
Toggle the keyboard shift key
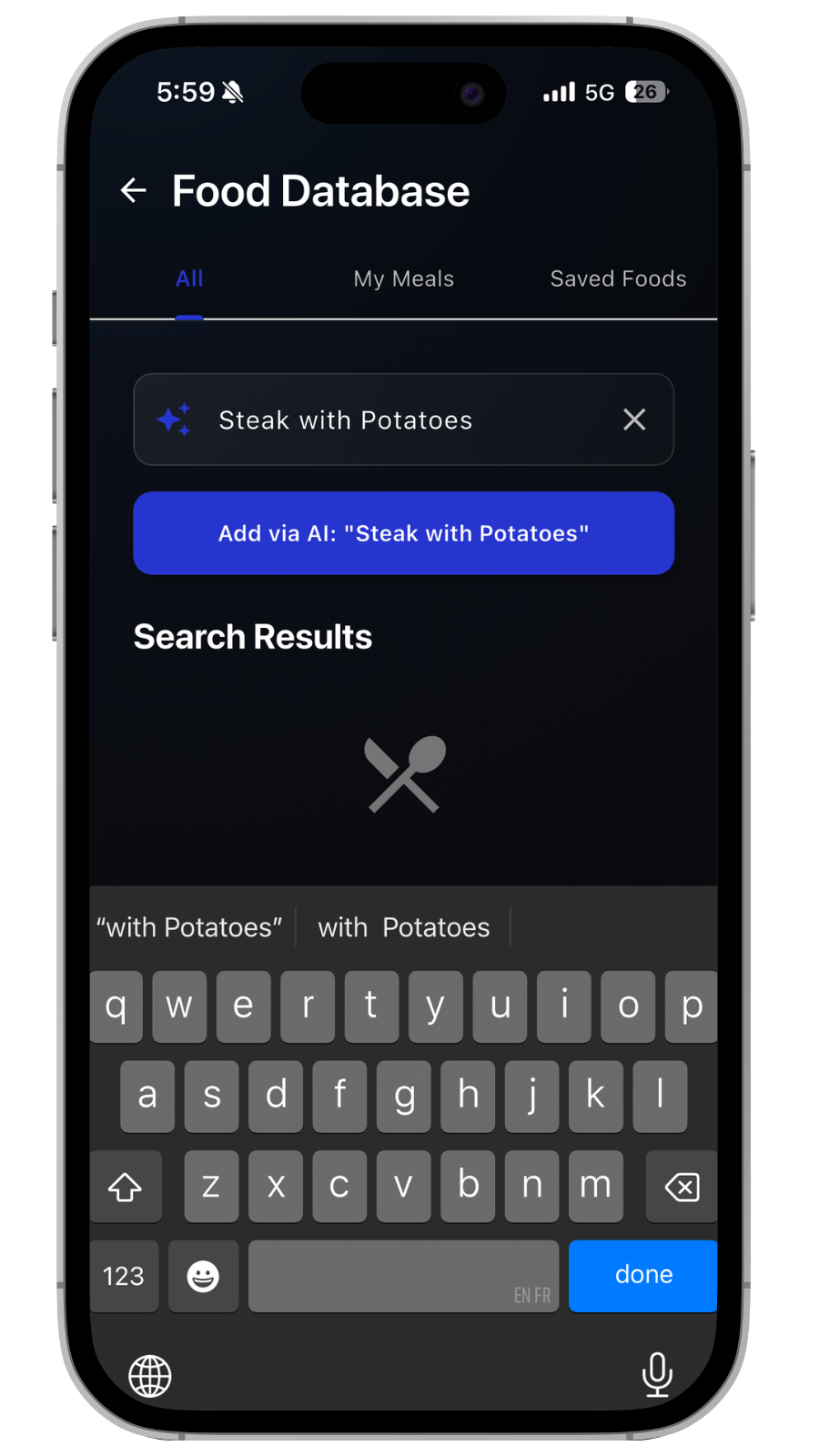pyautogui.click(x=126, y=1186)
